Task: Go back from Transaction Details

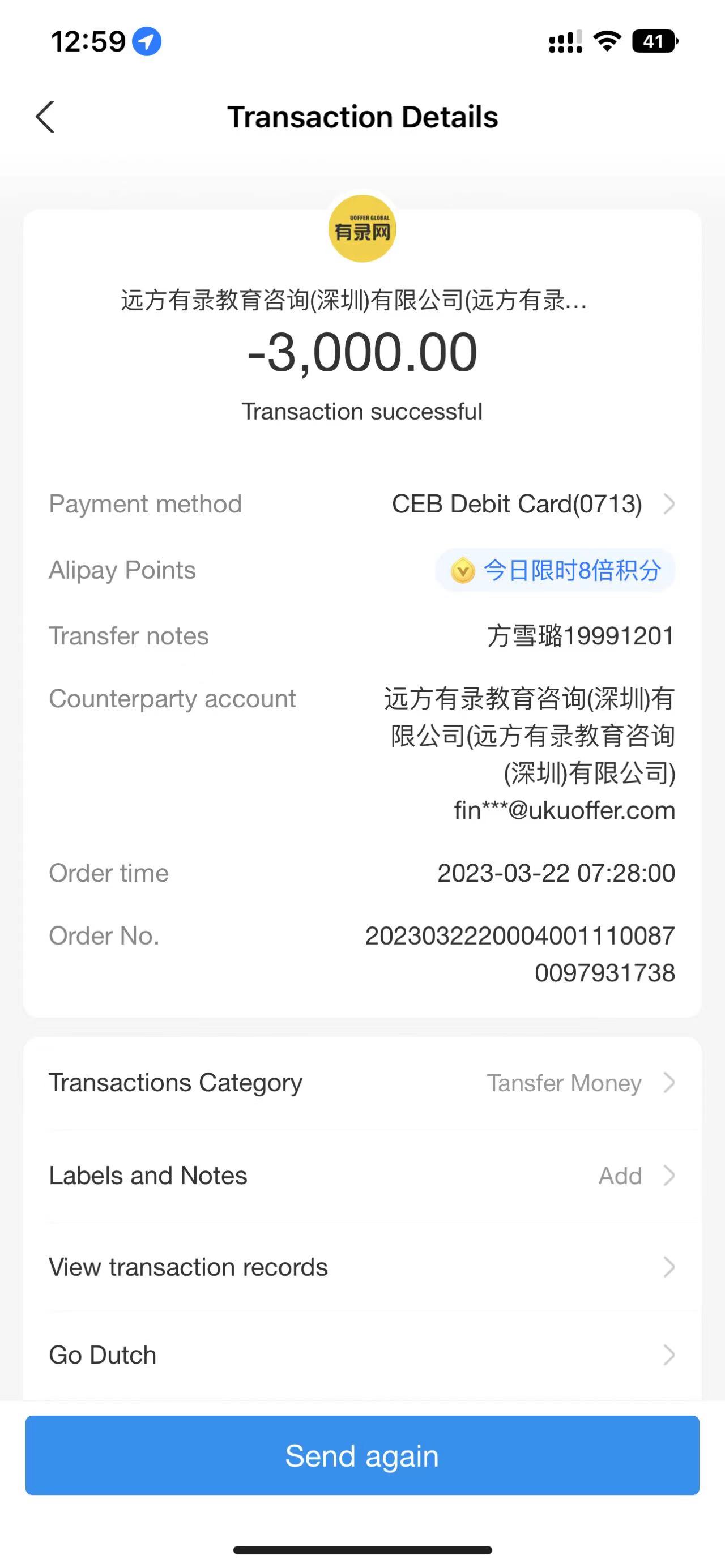Action: coord(45,117)
